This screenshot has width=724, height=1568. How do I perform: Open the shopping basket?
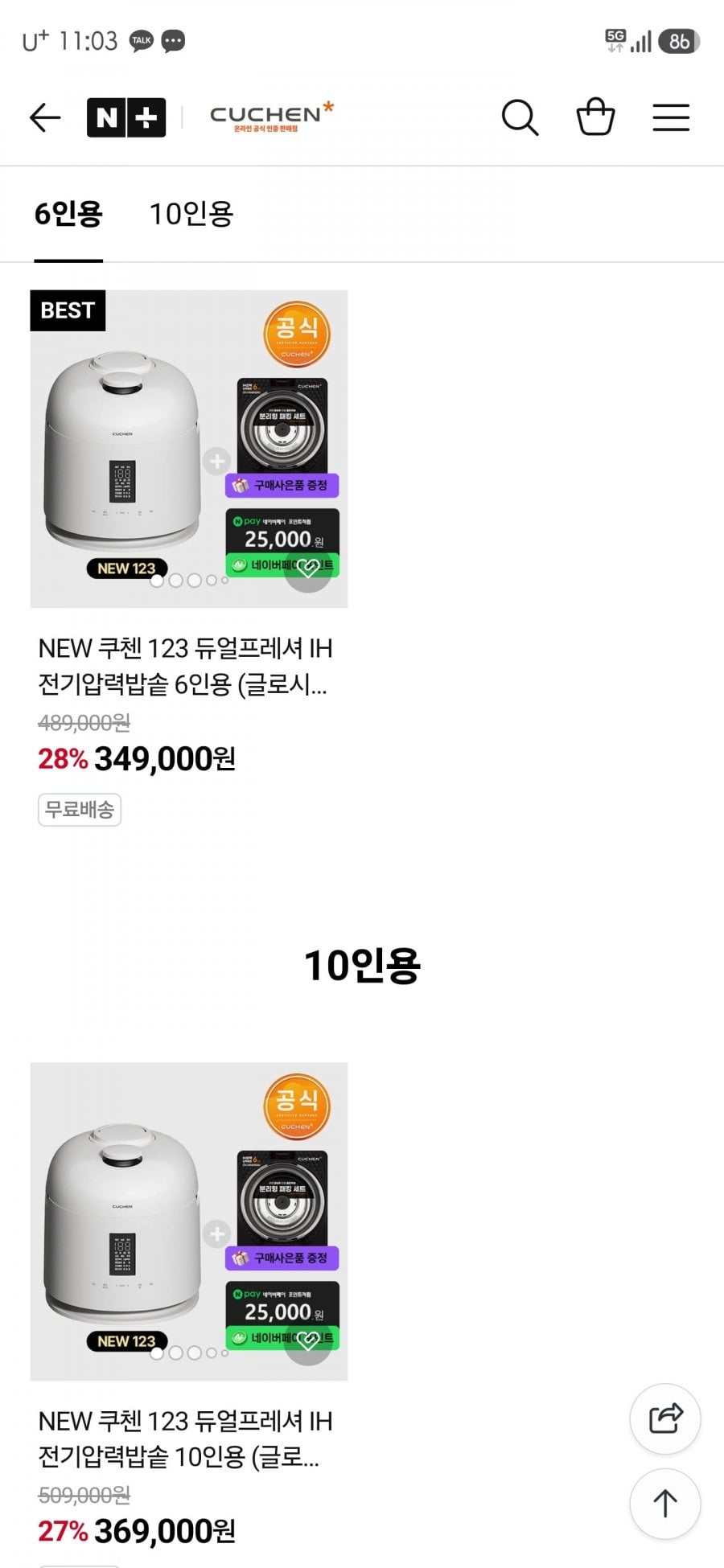pos(595,117)
